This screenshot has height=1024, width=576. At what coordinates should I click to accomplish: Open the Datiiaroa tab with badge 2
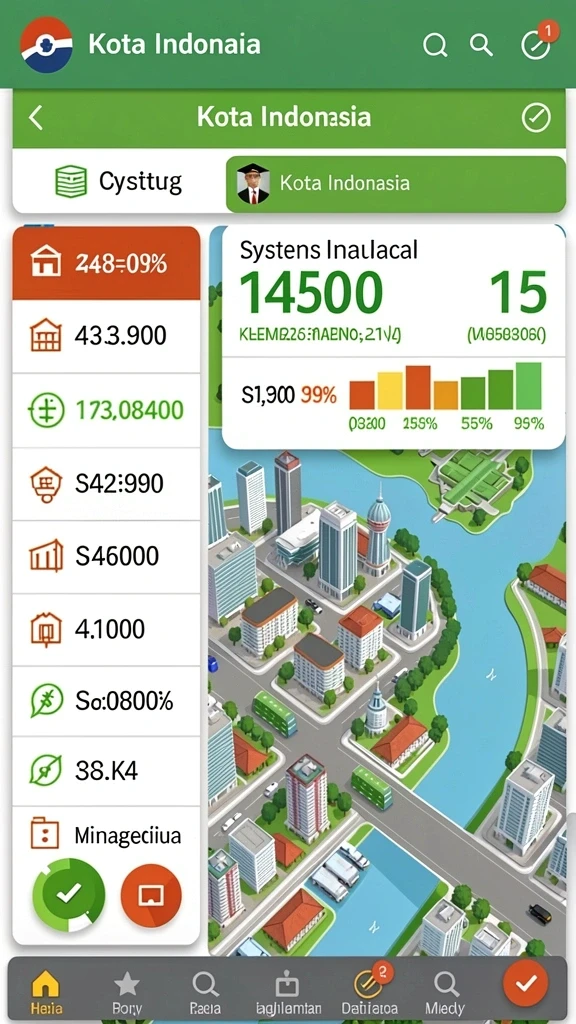pos(368,991)
